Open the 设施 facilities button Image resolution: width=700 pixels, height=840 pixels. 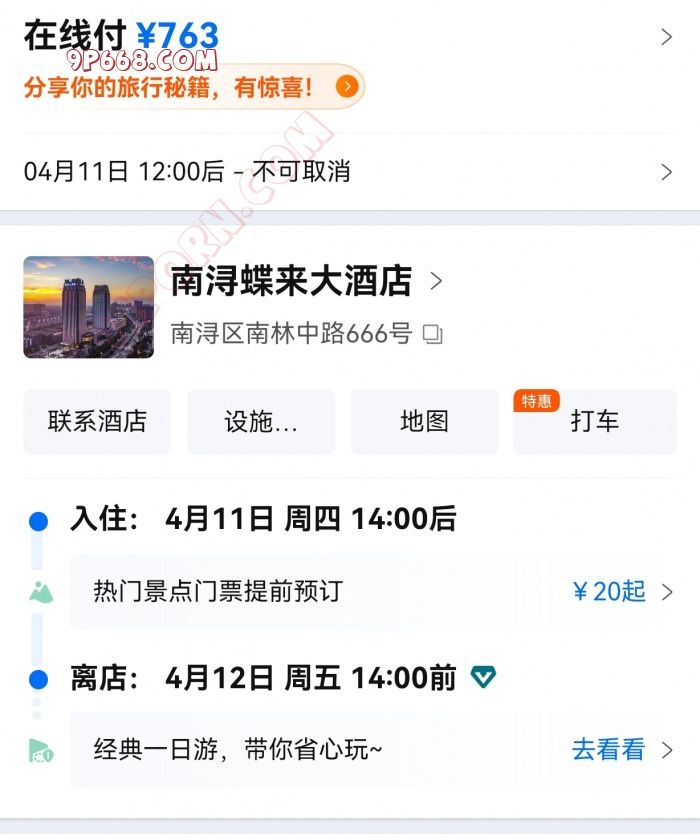click(261, 422)
